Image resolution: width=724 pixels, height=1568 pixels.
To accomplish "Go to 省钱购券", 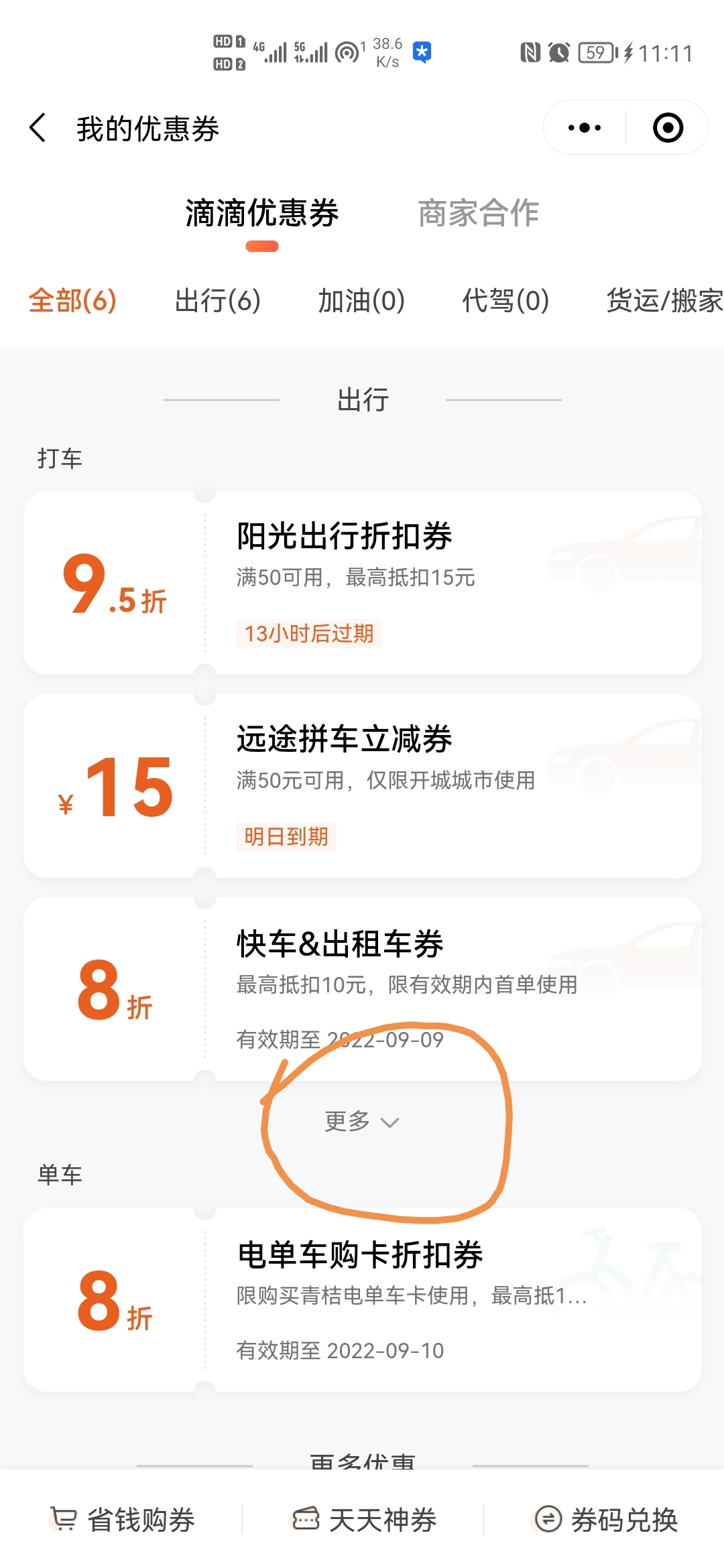I will (x=124, y=1520).
